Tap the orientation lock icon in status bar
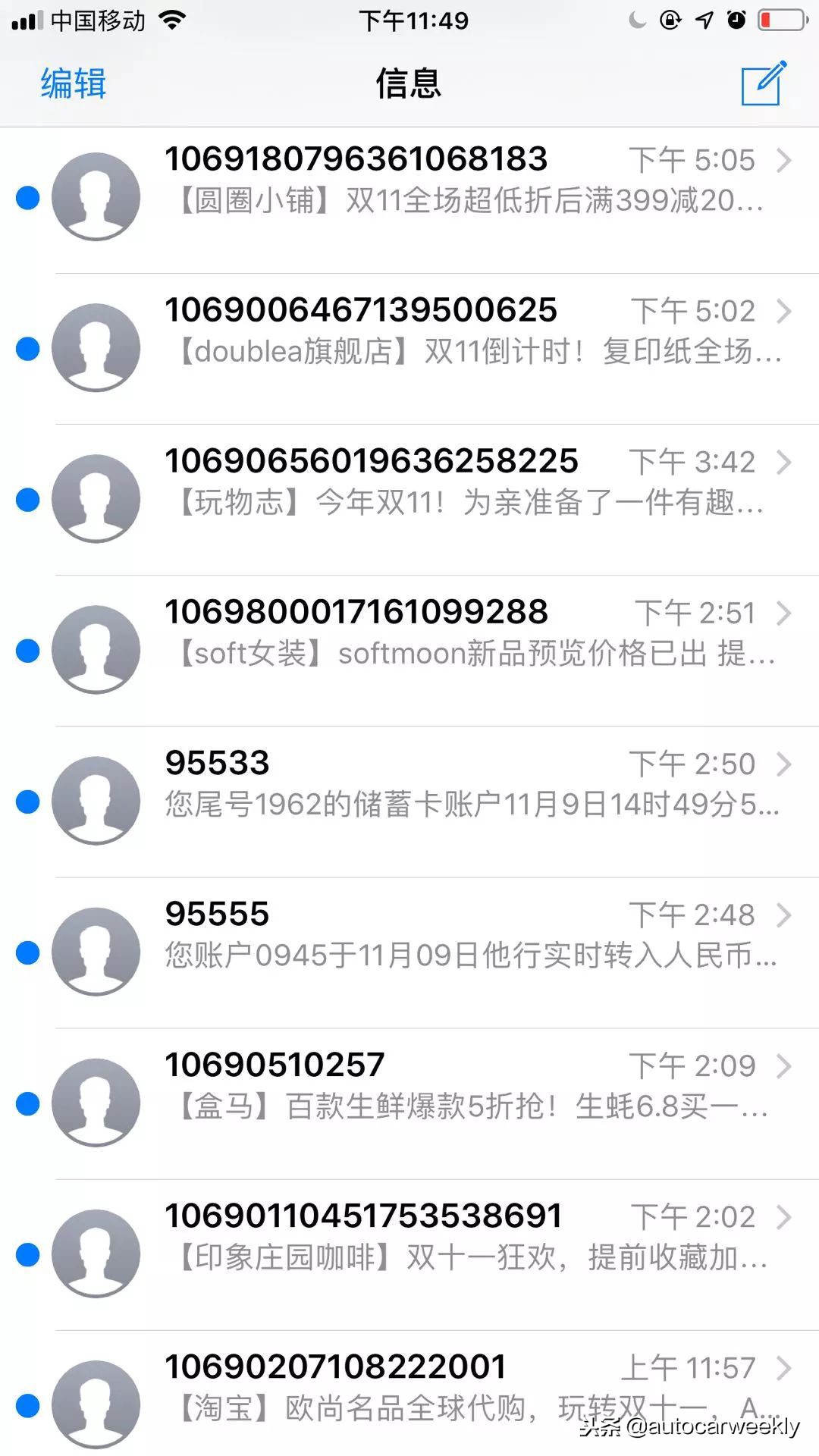 pyautogui.click(x=671, y=20)
